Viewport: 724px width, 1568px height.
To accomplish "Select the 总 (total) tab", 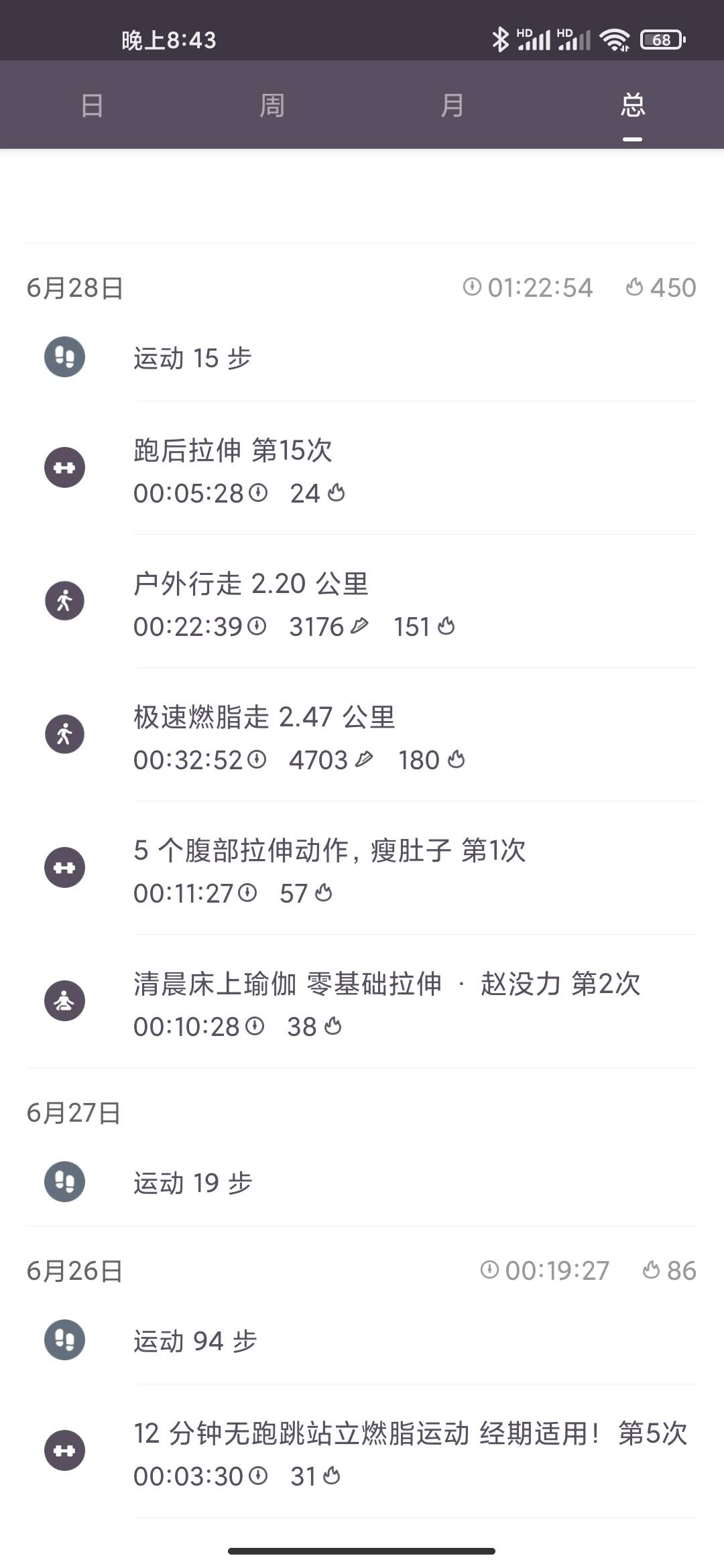I will point(632,105).
